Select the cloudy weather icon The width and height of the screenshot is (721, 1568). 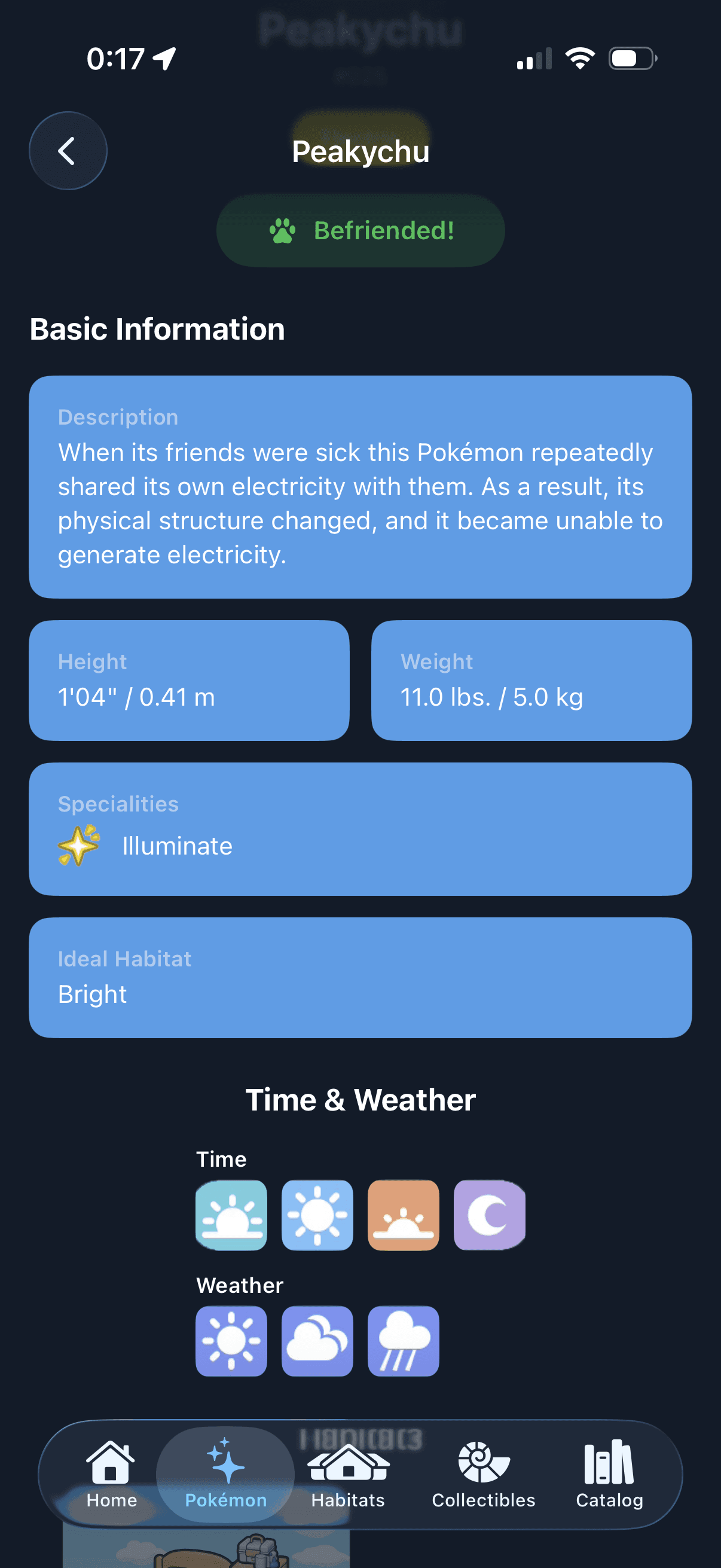coord(317,1341)
